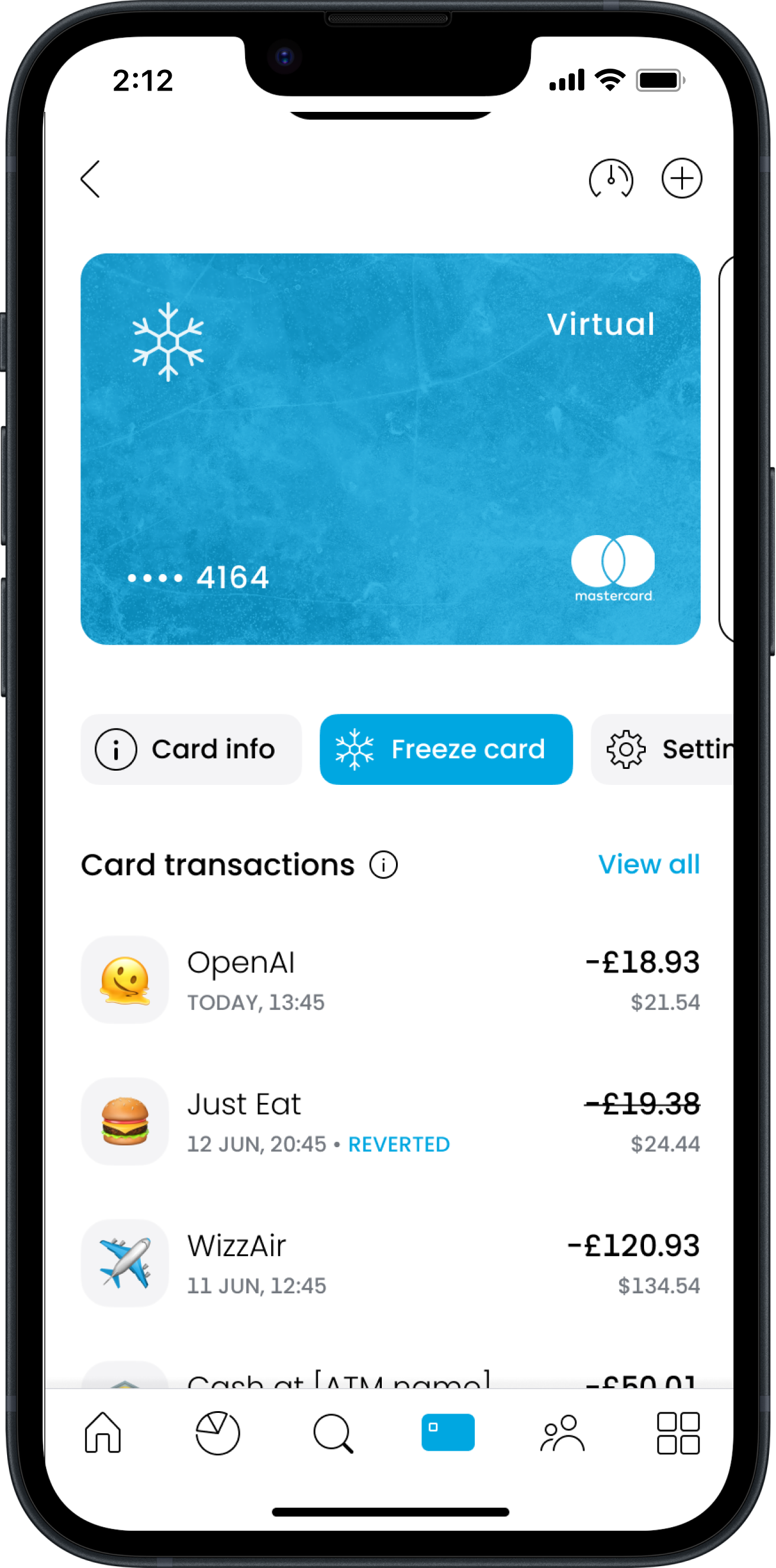Viewport: 776px width, 1568px height.
Task: Select the Cards tab
Action: tap(448, 1433)
